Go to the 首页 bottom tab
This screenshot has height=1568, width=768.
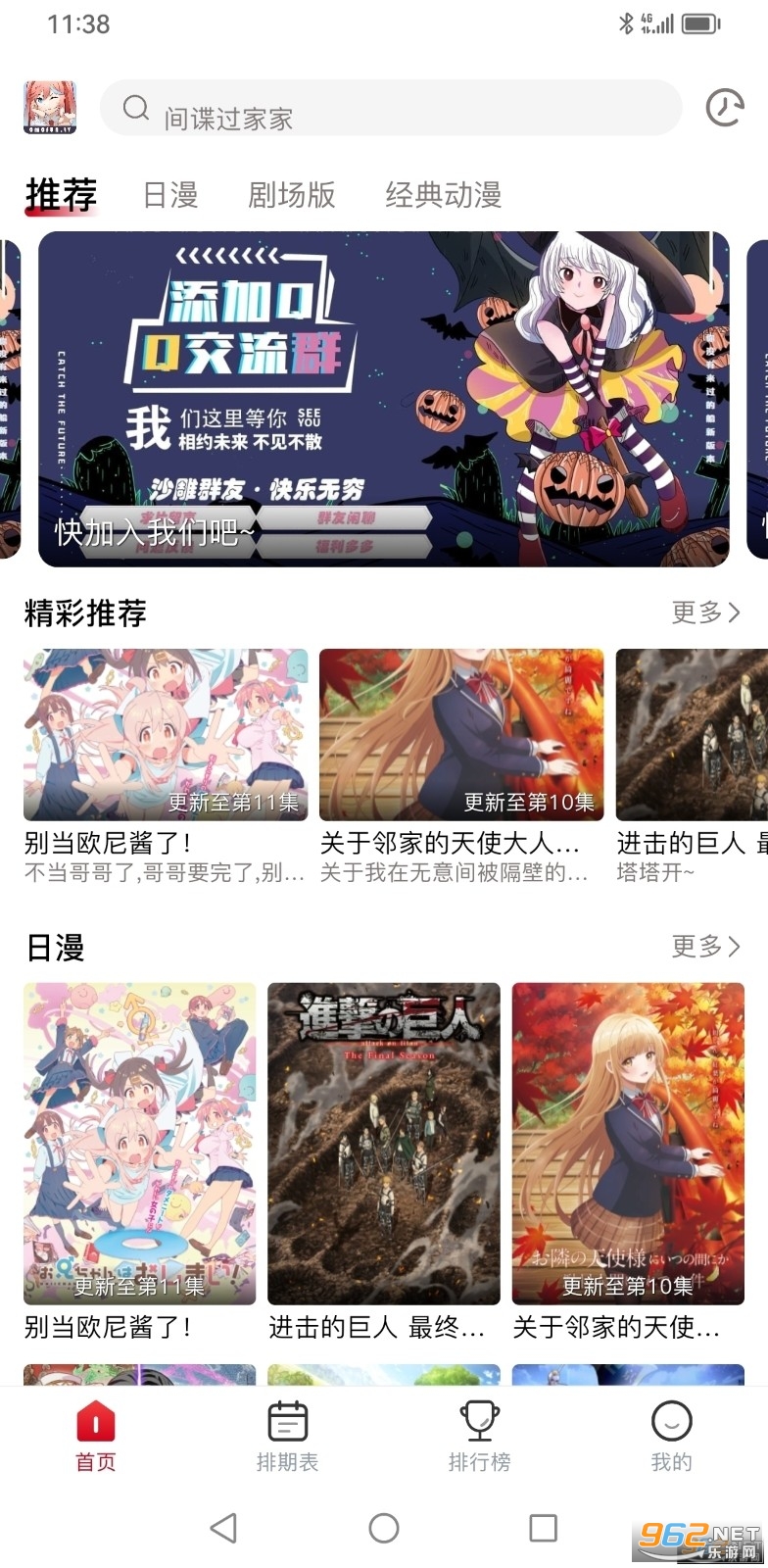[x=96, y=1437]
